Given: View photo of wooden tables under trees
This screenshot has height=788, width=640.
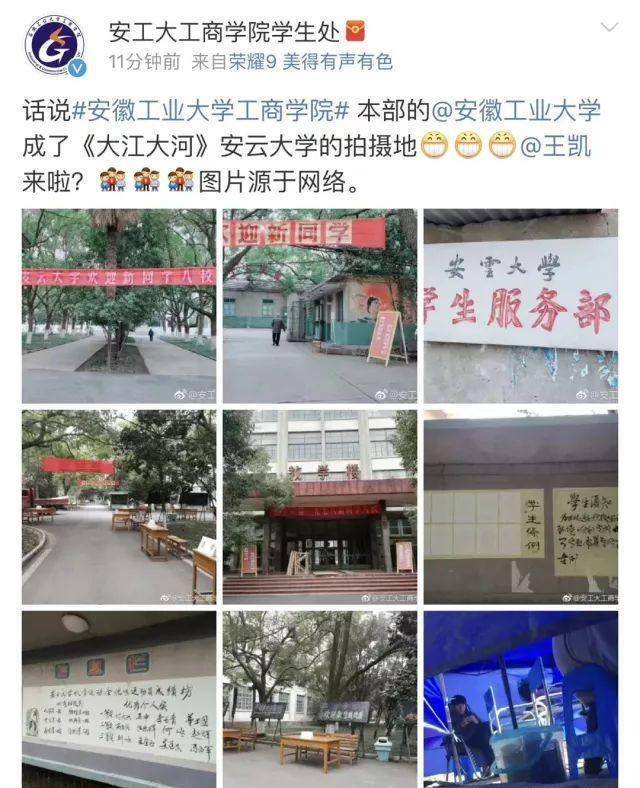Looking at the screenshot, I should click(x=319, y=699).
